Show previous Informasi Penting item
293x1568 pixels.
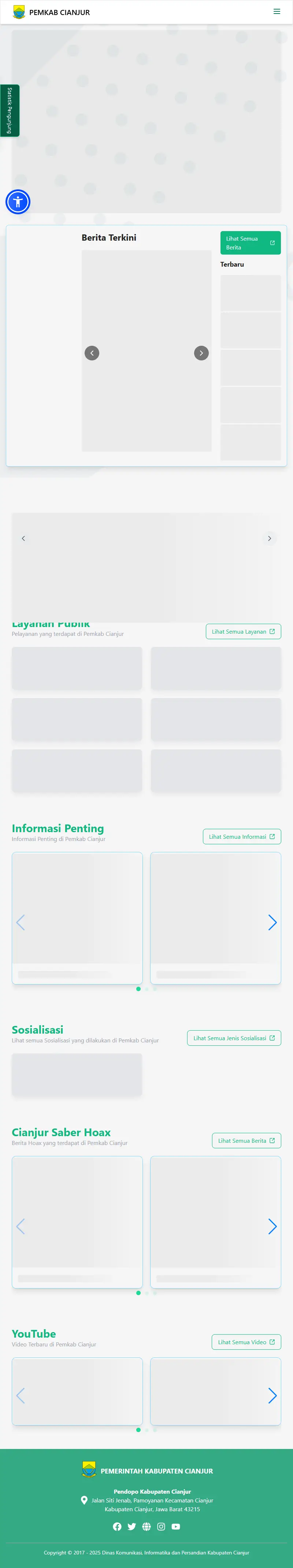point(21,923)
